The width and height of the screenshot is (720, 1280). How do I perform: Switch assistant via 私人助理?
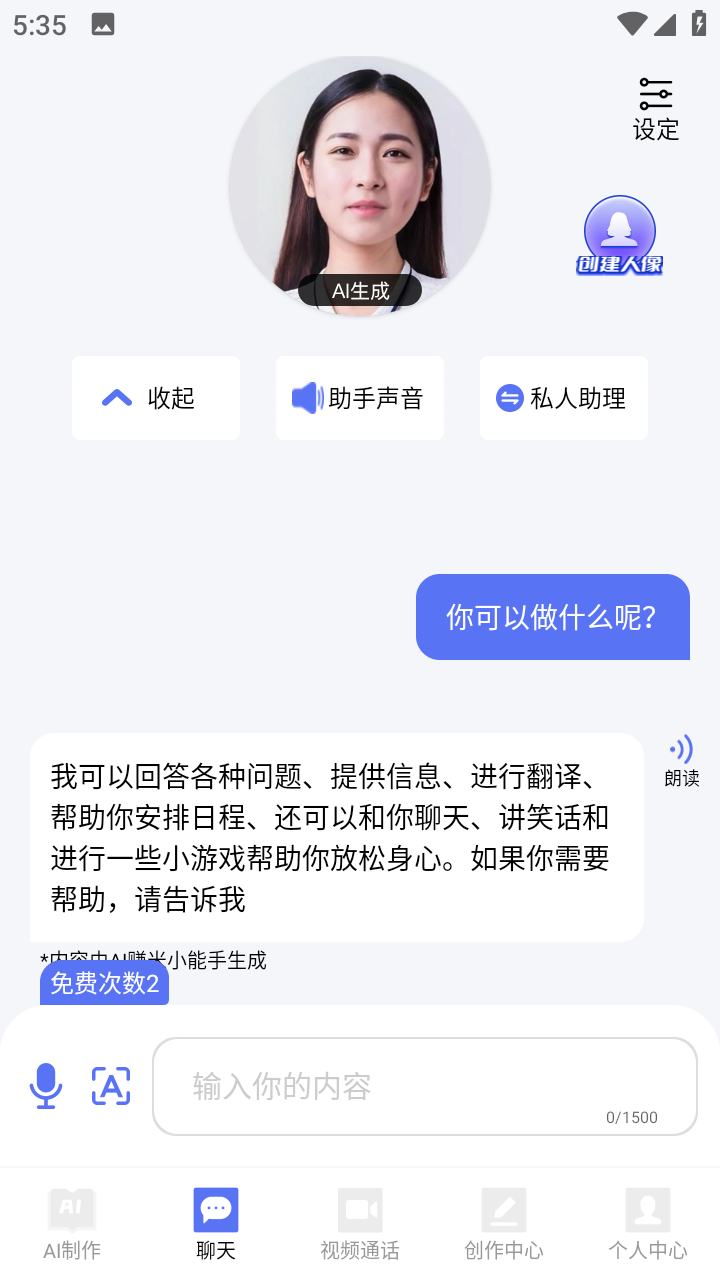tap(564, 398)
